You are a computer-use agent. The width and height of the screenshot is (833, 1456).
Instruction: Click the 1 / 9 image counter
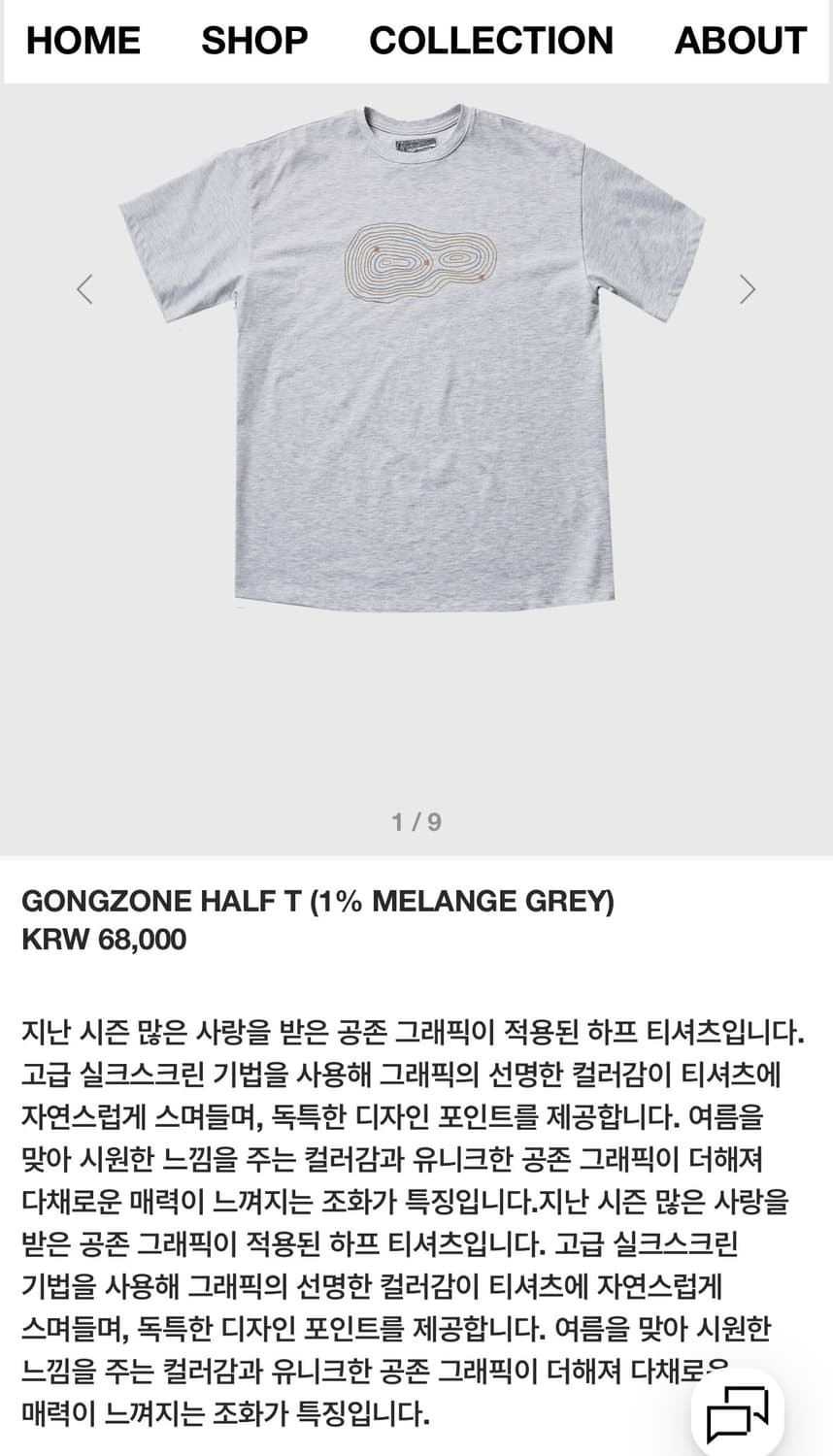pyautogui.click(x=416, y=822)
